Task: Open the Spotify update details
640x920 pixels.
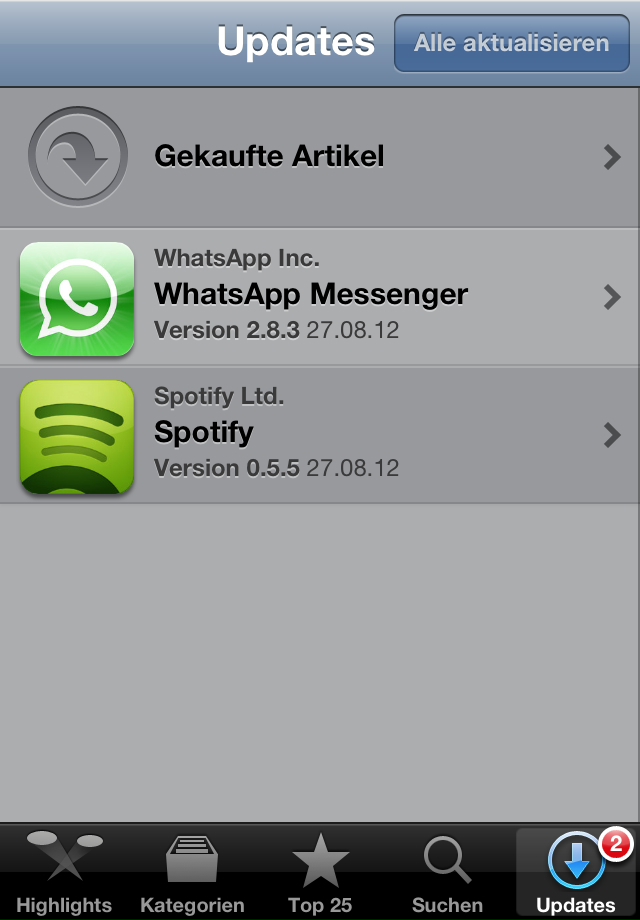Action: [x=320, y=434]
